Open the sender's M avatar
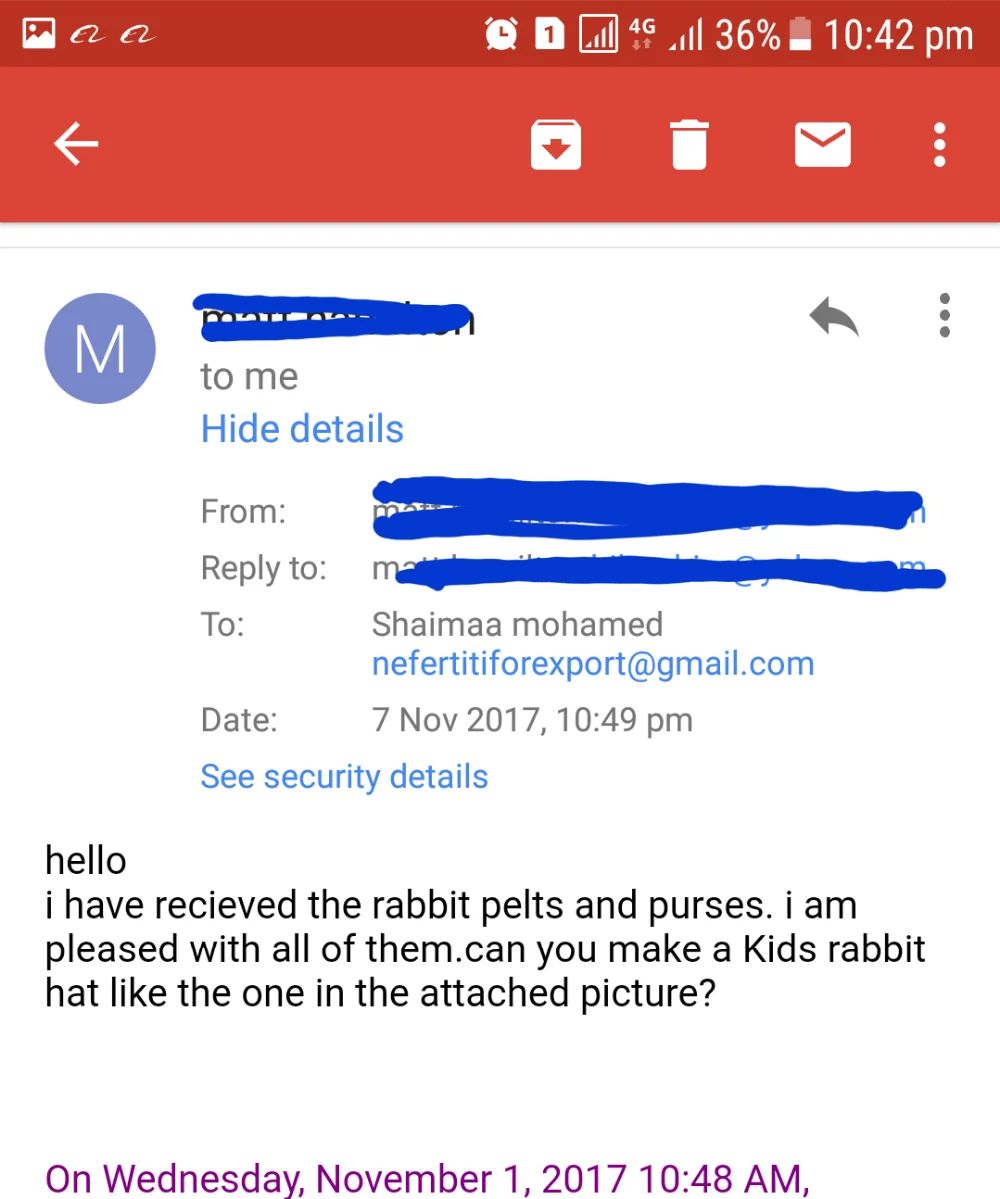Image resolution: width=1000 pixels, height=1199 pixels. (x=100, y=349)
